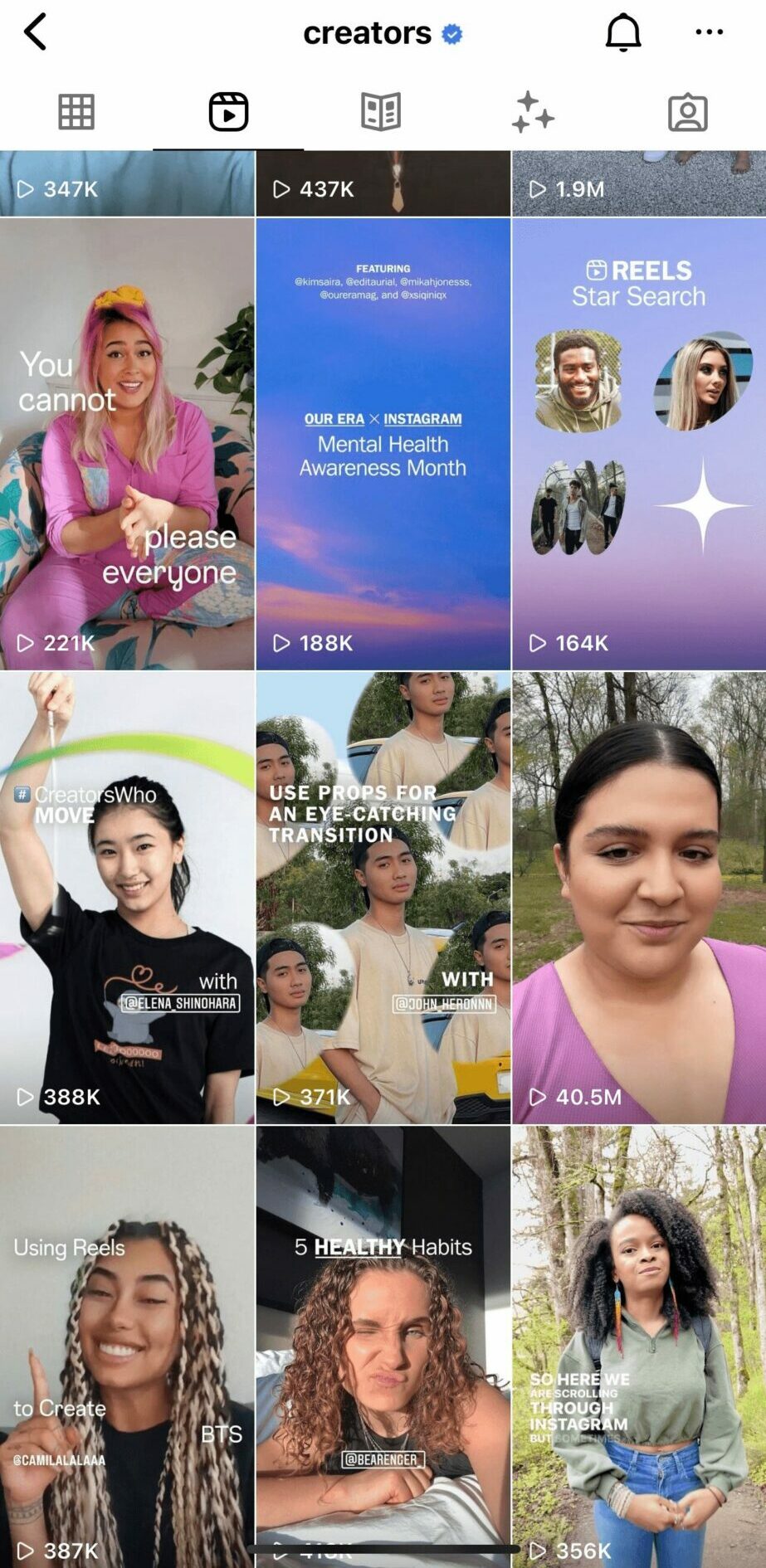Play the 5 Healthy Habits reel
The width and height of the screenshot is (766, 1568).
click(383, 1344)
